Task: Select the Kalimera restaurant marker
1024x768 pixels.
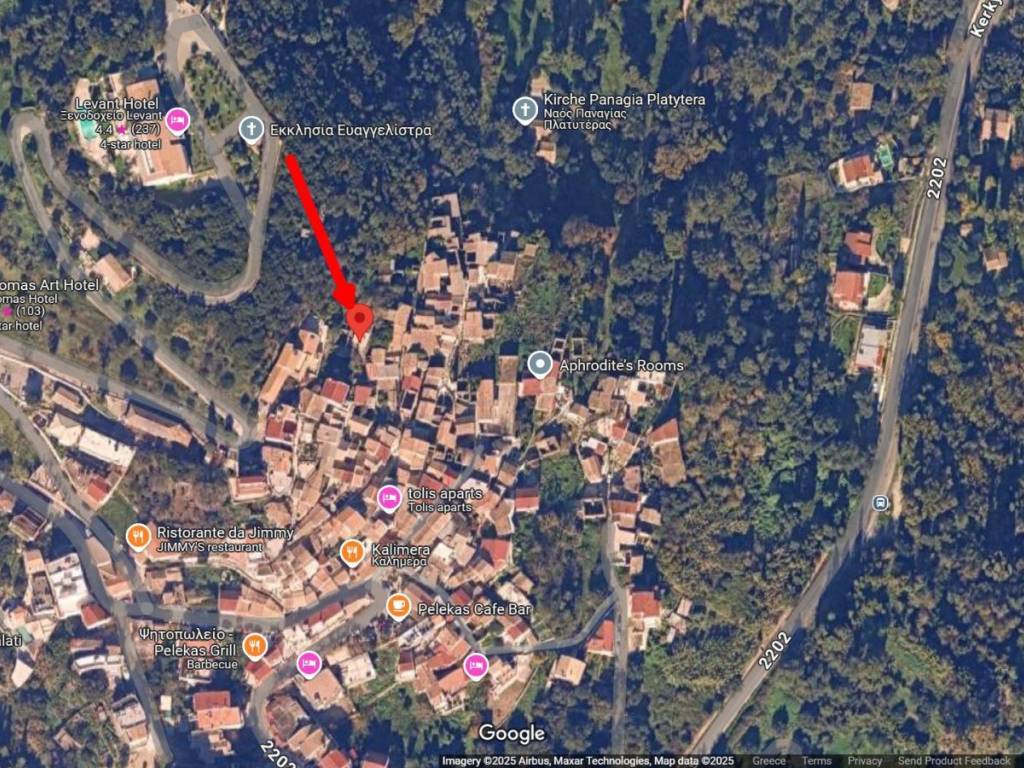Action: [x=352, y=551]
